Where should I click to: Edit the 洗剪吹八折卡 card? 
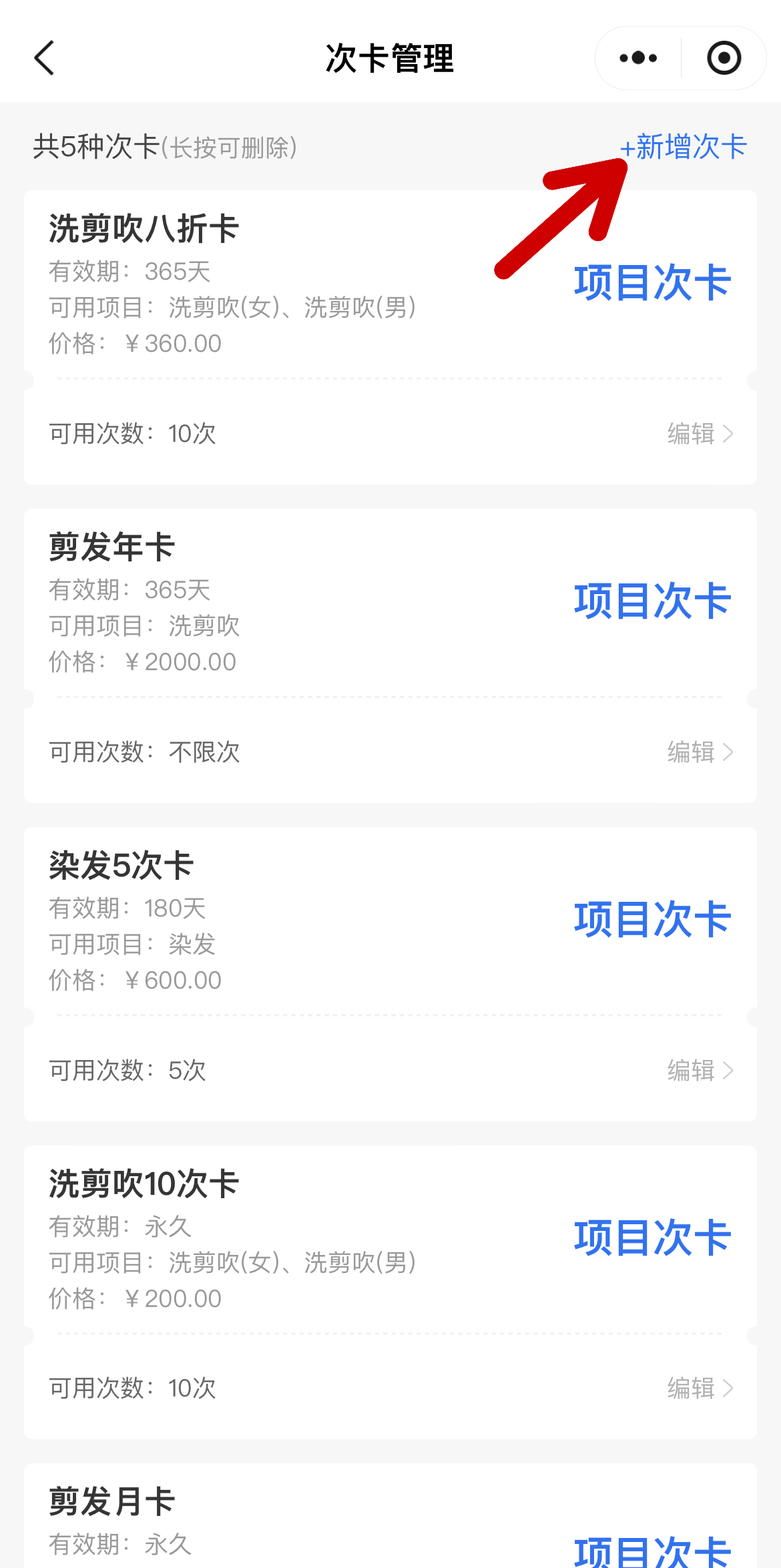(x=700, y=434)
